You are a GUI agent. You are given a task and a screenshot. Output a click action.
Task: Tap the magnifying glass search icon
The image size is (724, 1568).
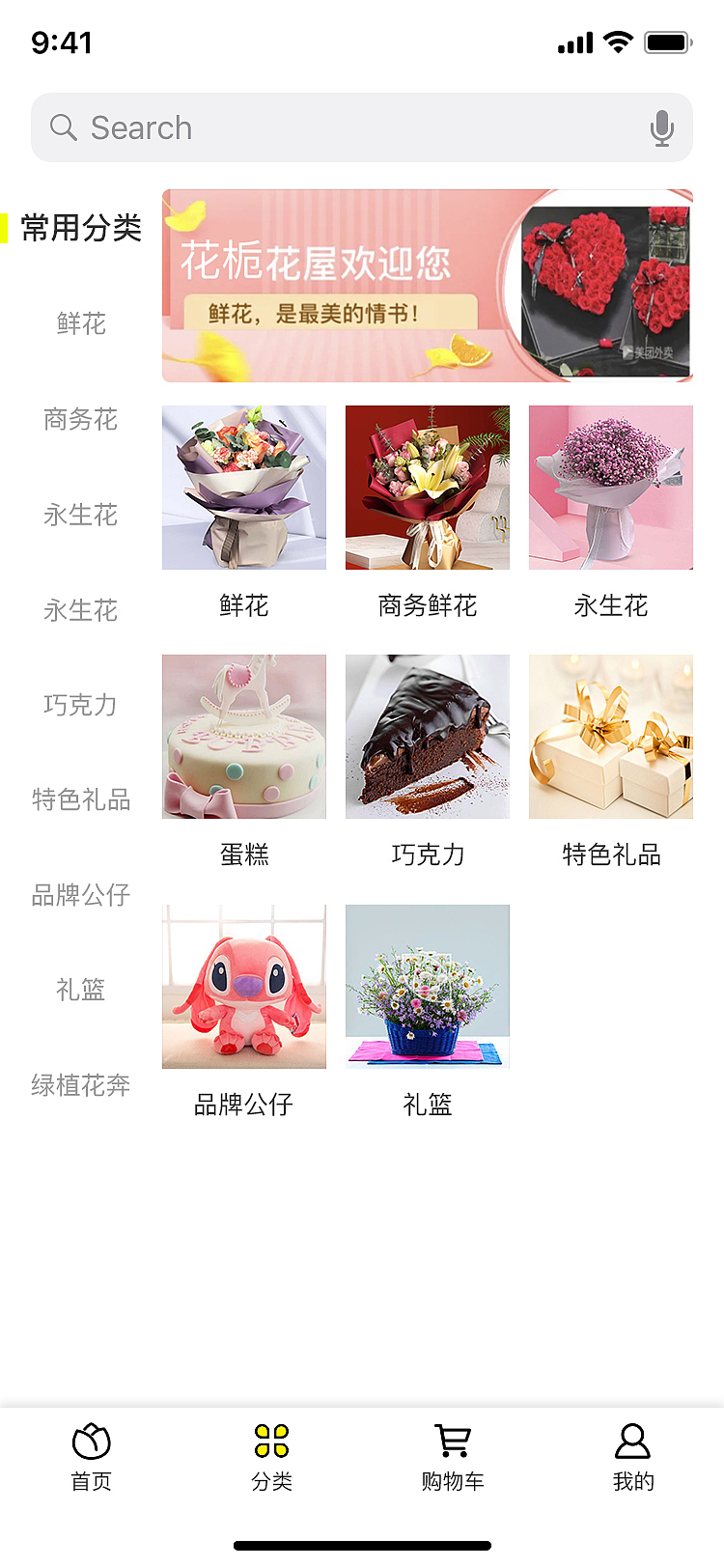pos(63,126)
